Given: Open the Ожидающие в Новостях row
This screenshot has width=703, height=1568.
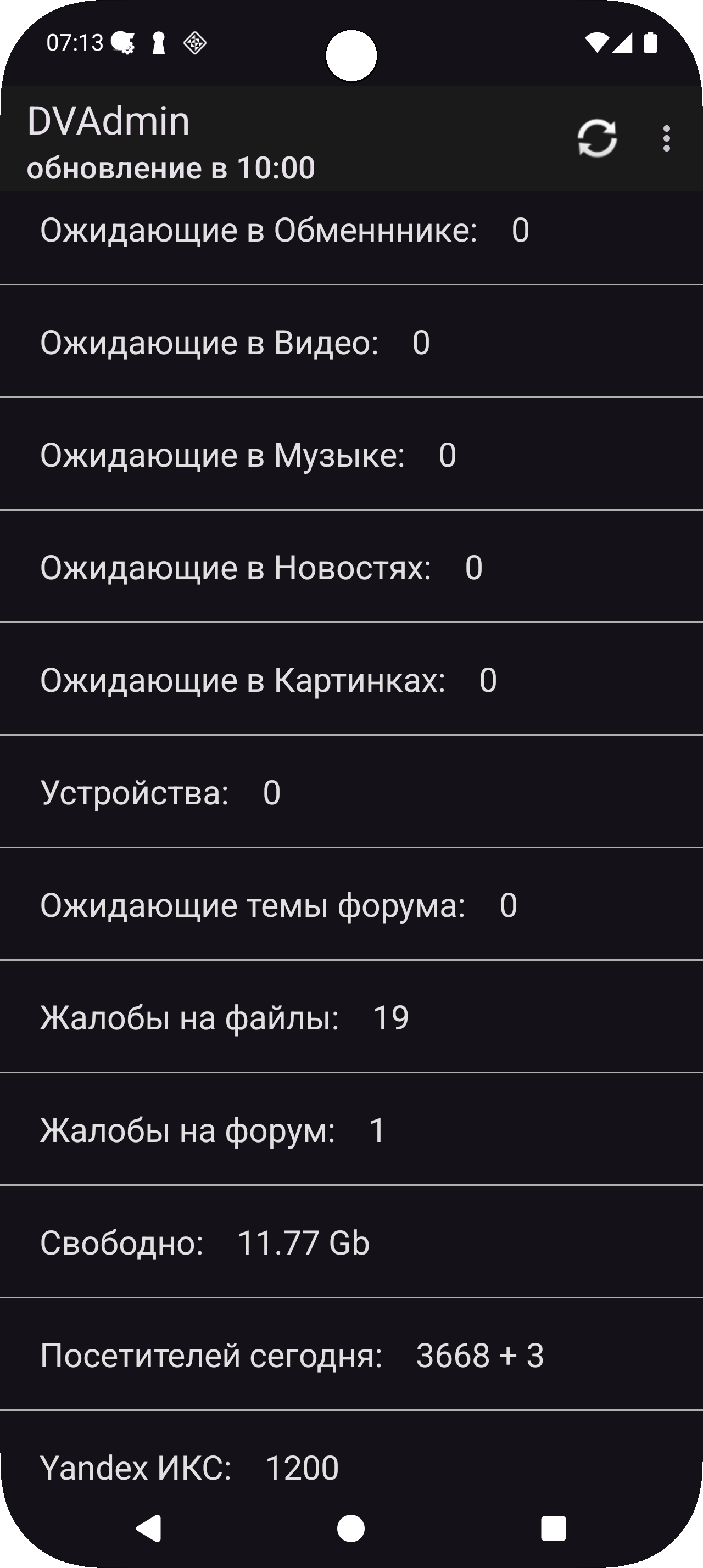Looking at the screenshot, I should [351, 567].
